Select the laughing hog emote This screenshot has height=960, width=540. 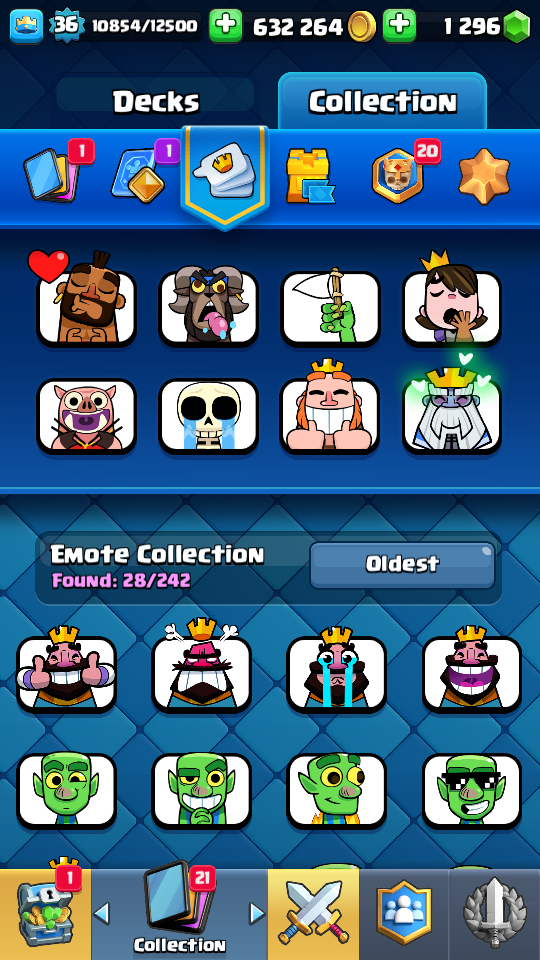pos(86,416)
